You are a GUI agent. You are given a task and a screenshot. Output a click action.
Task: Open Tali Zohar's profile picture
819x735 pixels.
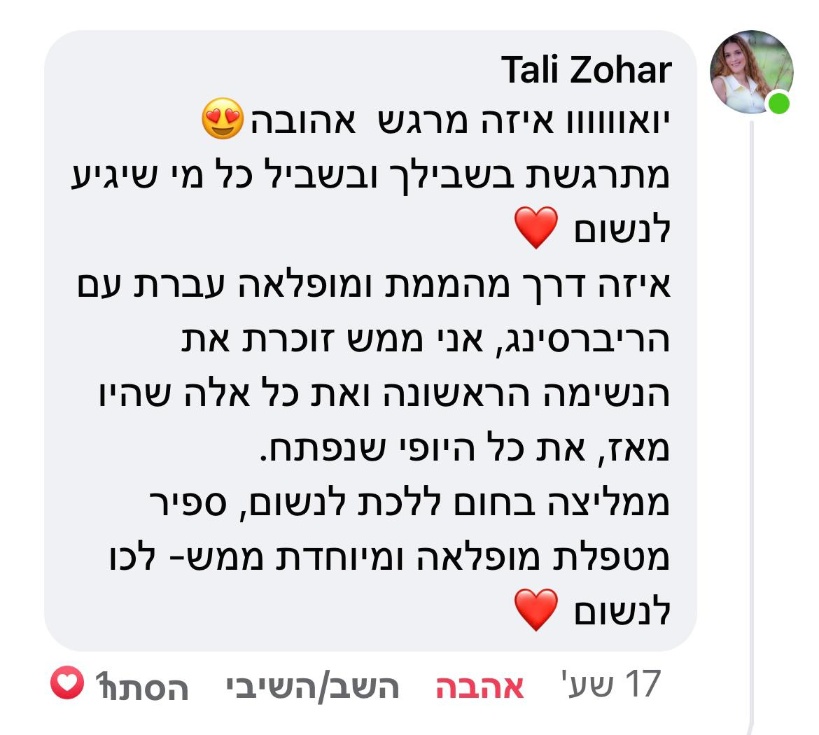tap(751, 72)
